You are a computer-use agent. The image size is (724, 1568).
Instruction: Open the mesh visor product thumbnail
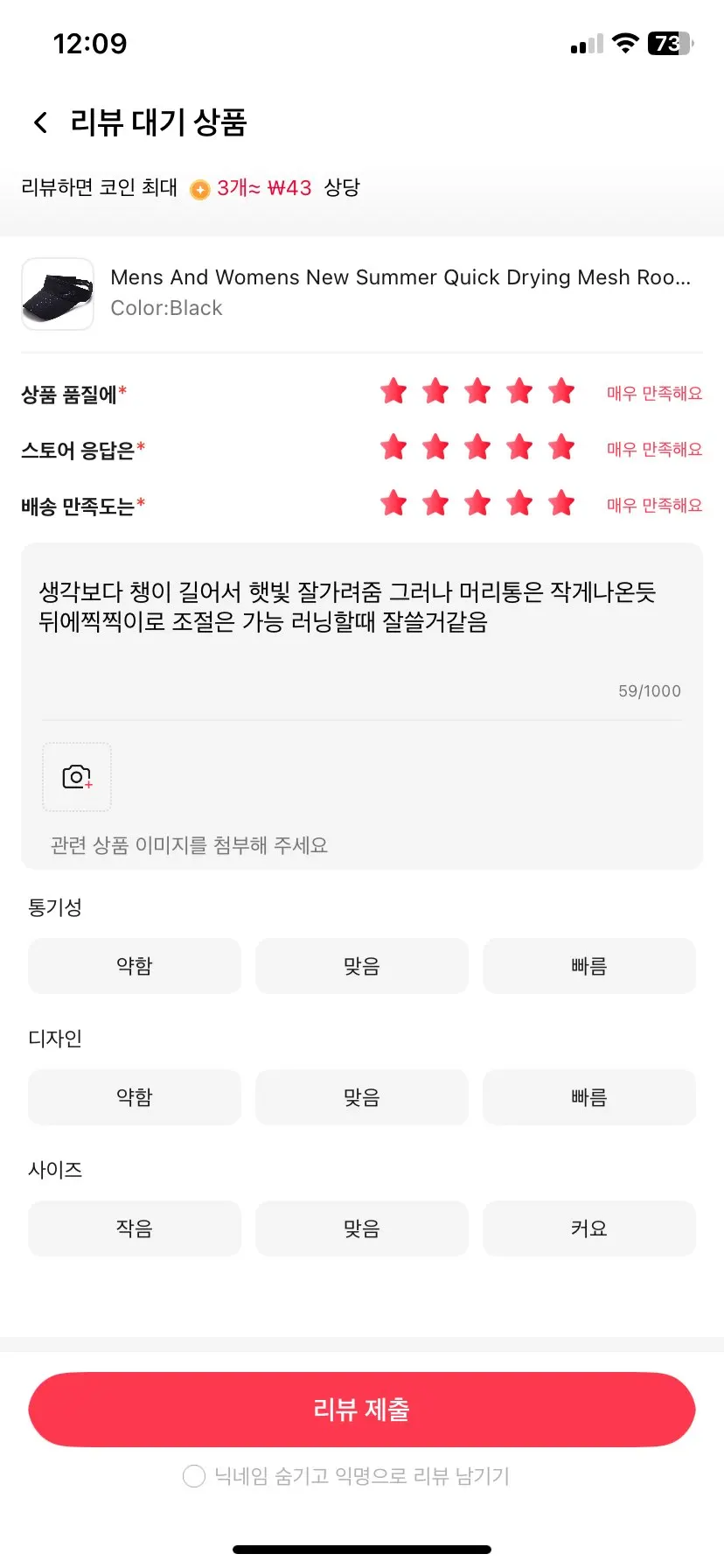(x=57, y=294)
